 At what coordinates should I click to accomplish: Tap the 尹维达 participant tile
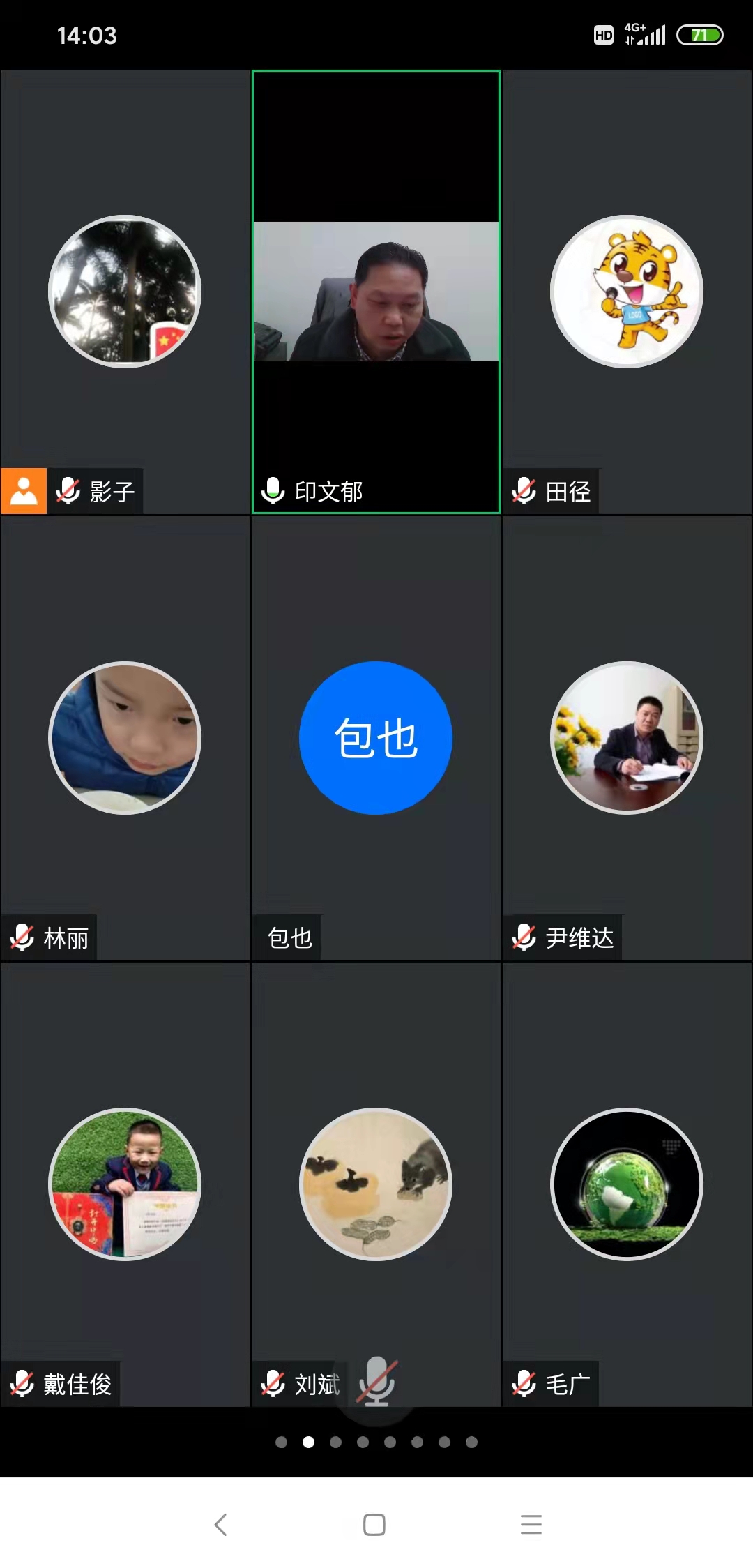(x=627, y=738)
